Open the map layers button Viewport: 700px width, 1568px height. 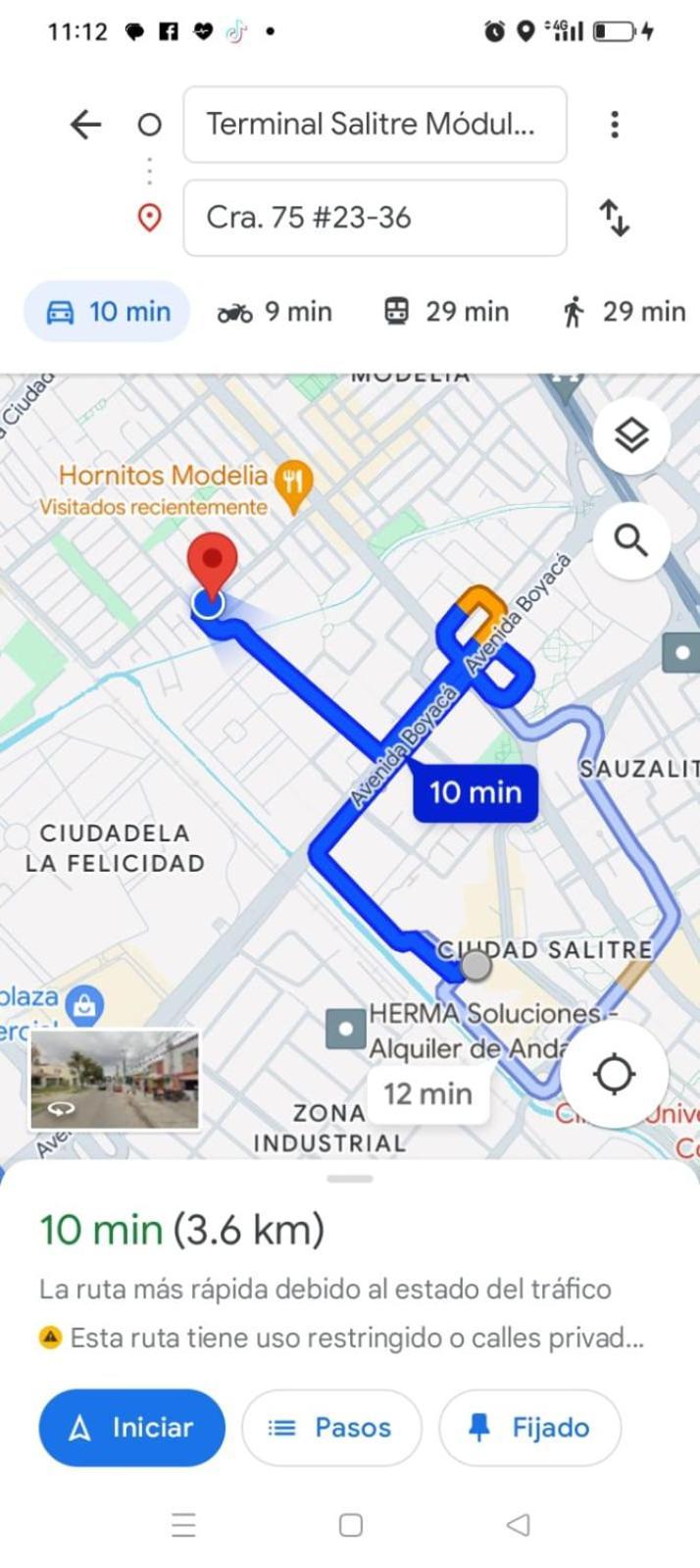tap(631, 434)
